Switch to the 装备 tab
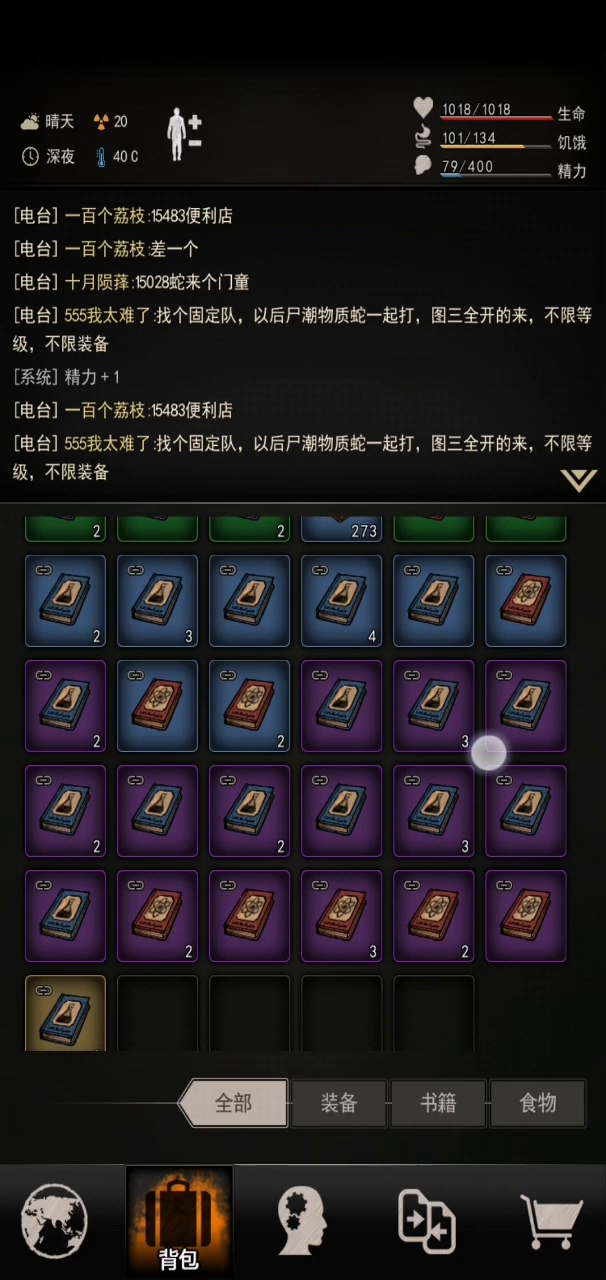 (x=339, y=1103)
